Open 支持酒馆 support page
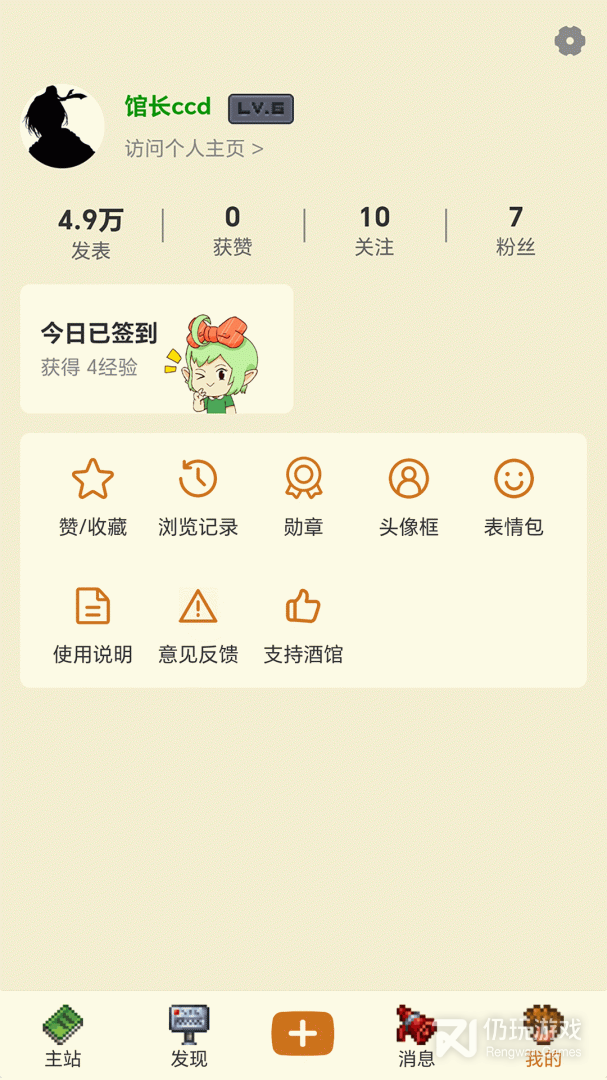The image size is (607, 1080). (303, 625)
